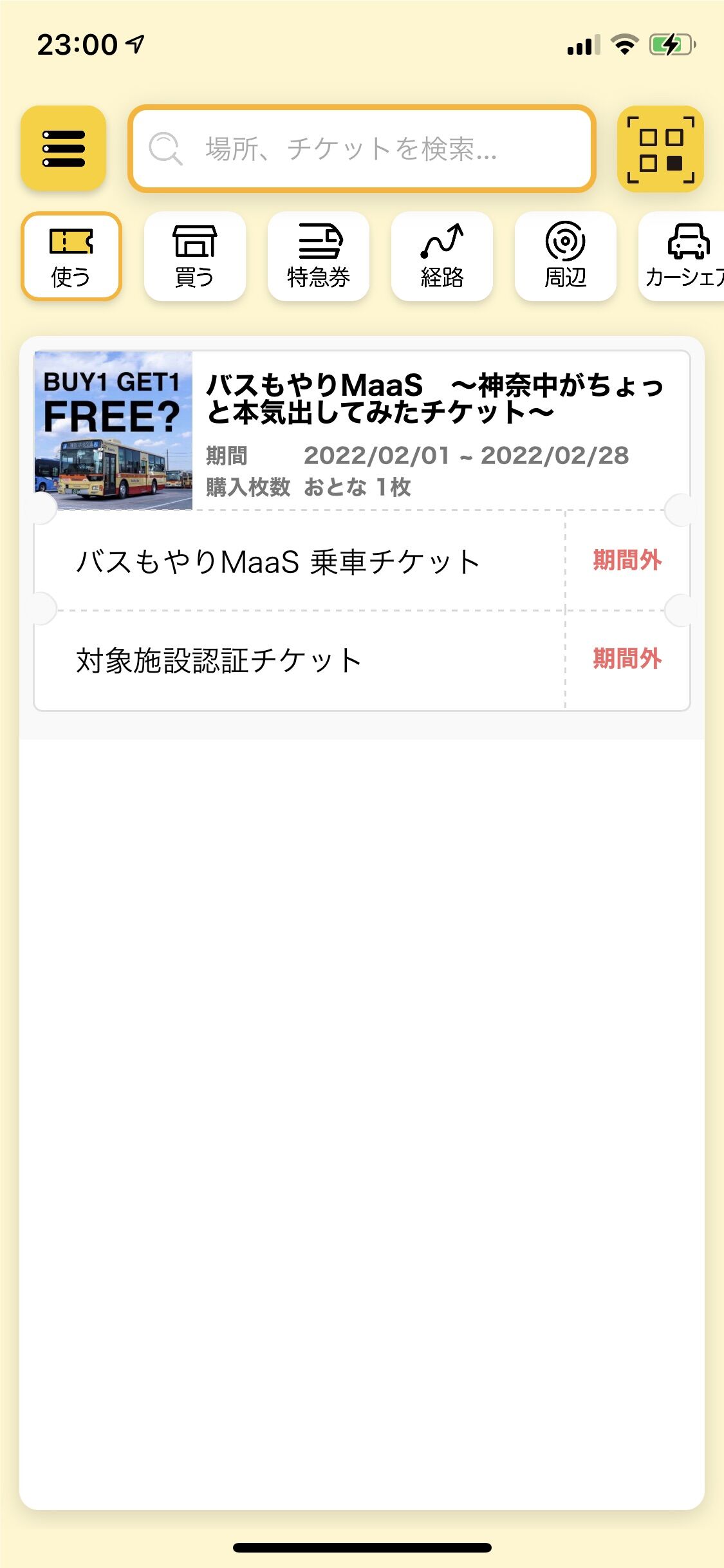
Task: Switch to the 使う tab
Action: 71,256
